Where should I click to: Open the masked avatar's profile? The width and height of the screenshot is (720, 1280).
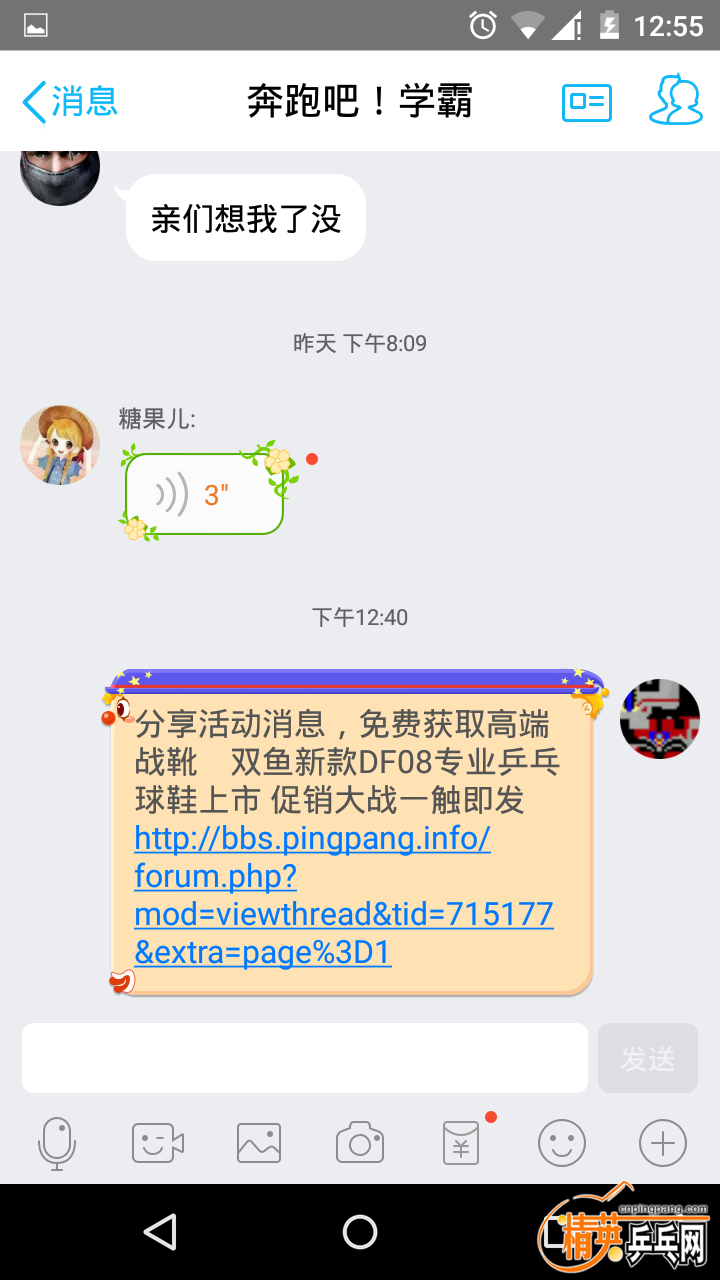click(x=60, y=175)
